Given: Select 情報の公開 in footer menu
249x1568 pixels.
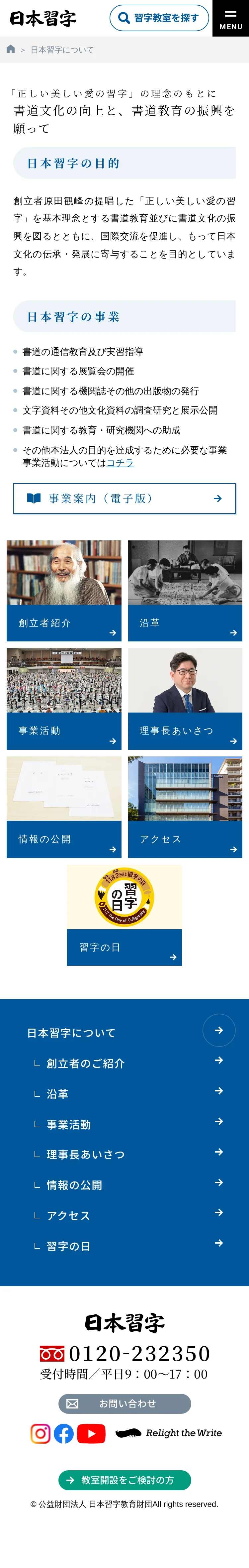Looking at the screenshot, I should (x=74, y=1184).
